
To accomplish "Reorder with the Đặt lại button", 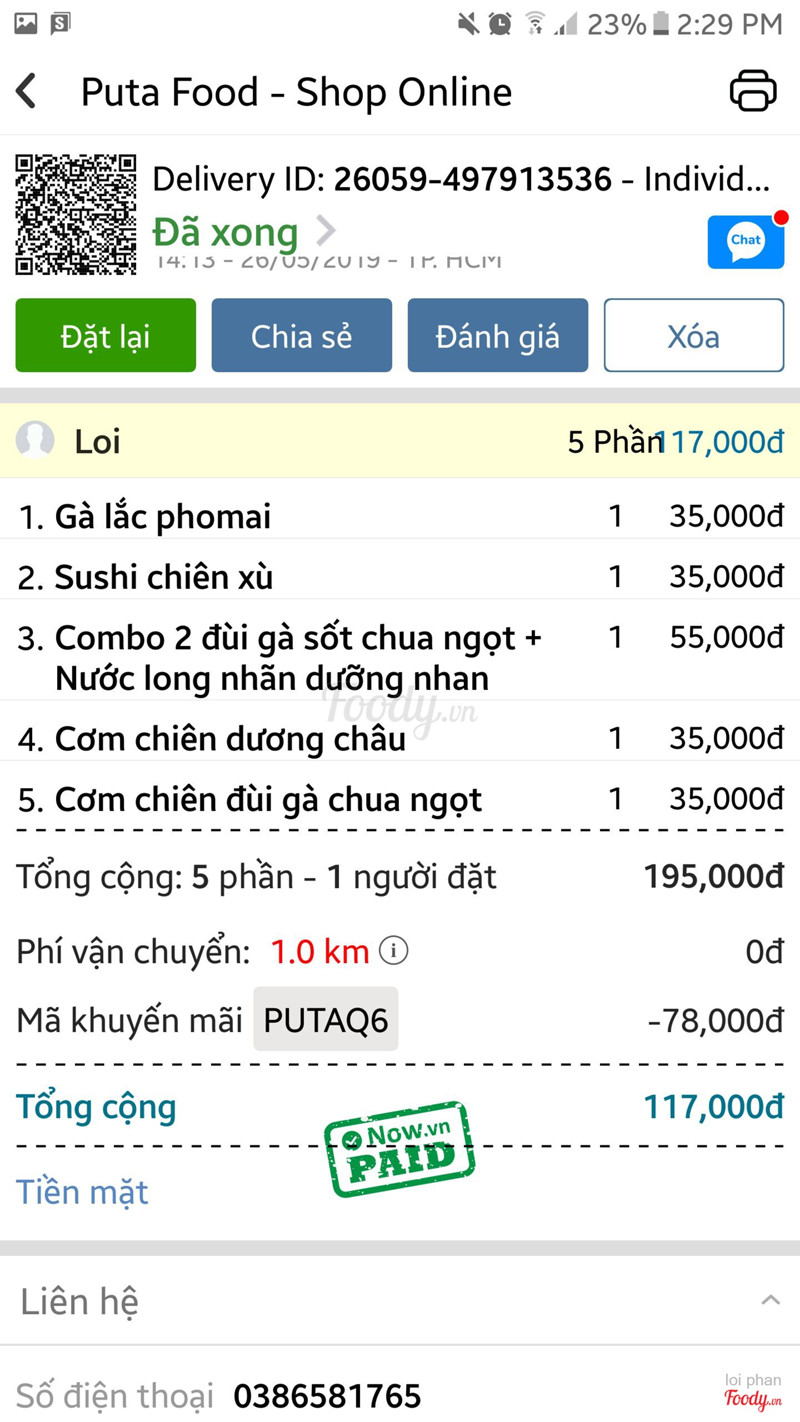I will 106,336.
